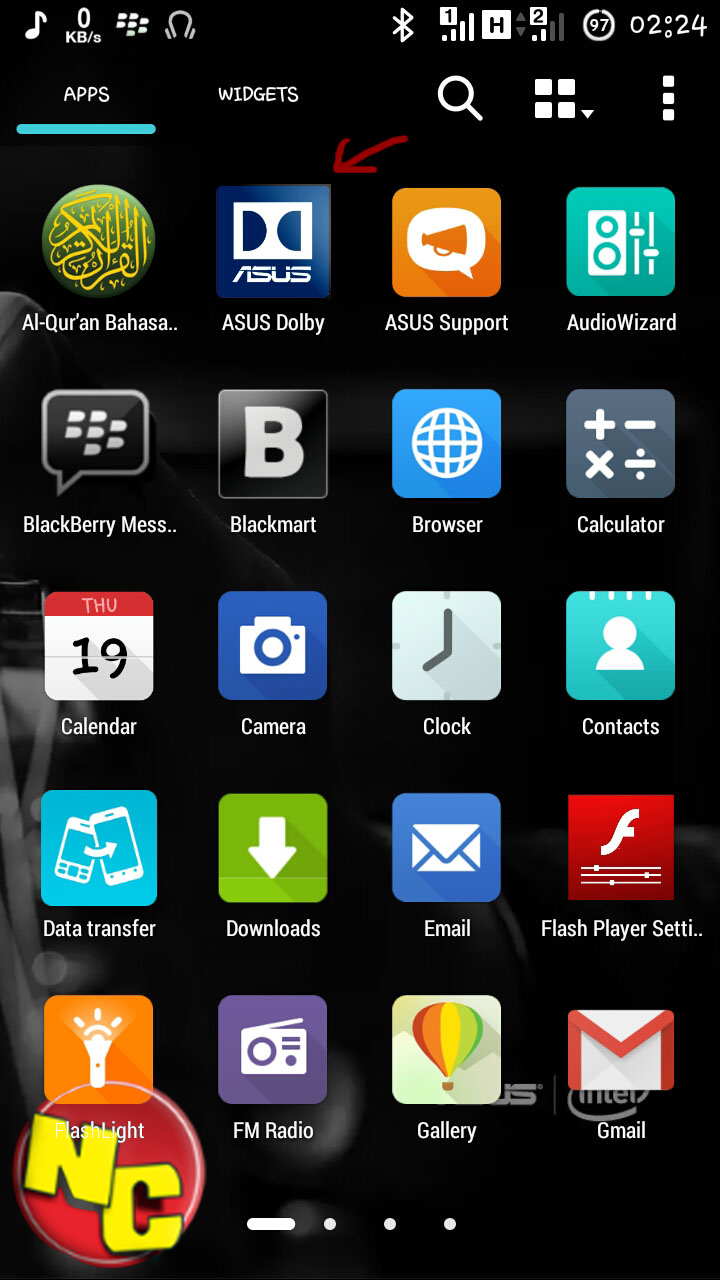Launch the Calculator
720x1280 pixels.
point(620,444)
